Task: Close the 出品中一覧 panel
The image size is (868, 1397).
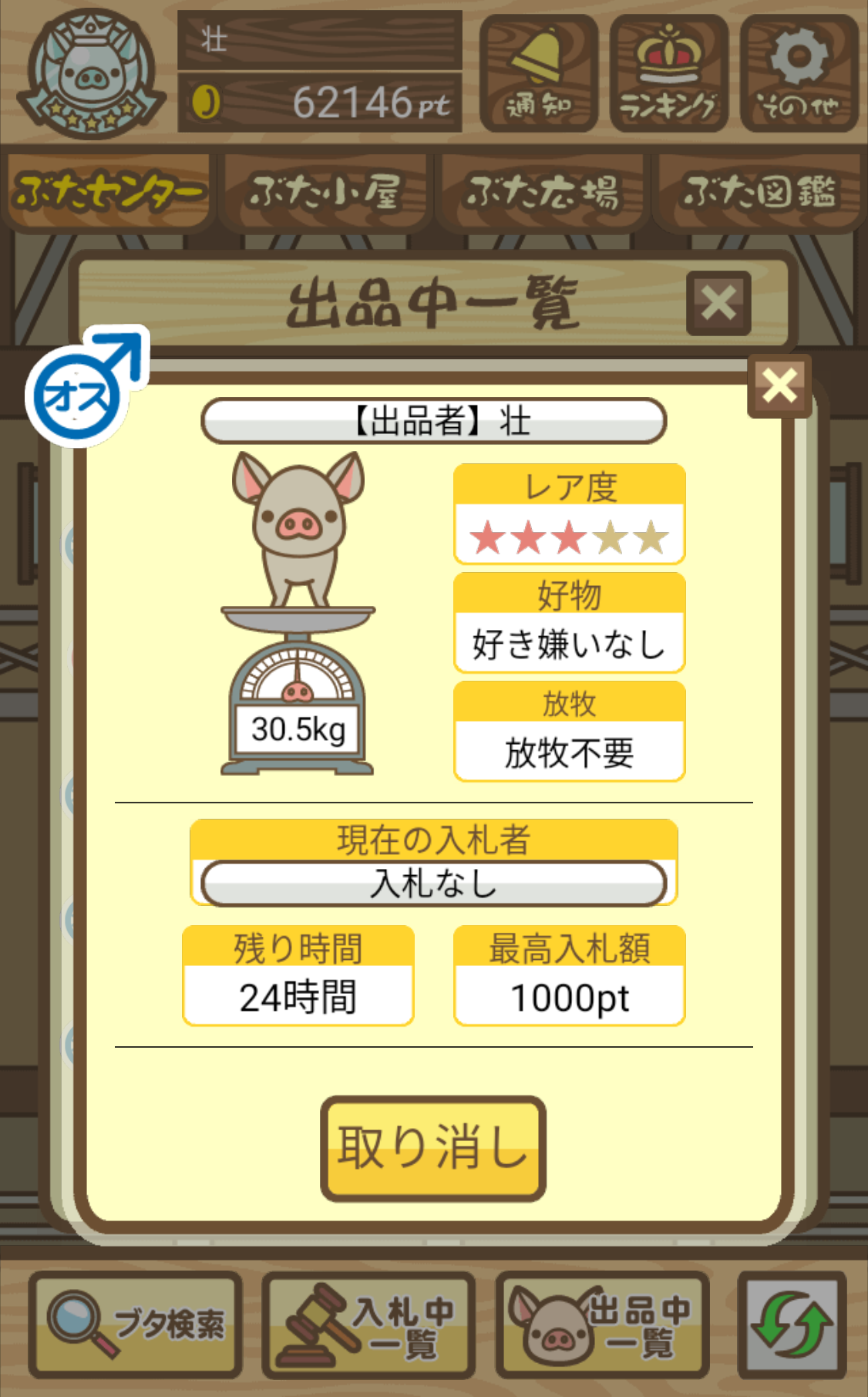Action: coord(718,303)
